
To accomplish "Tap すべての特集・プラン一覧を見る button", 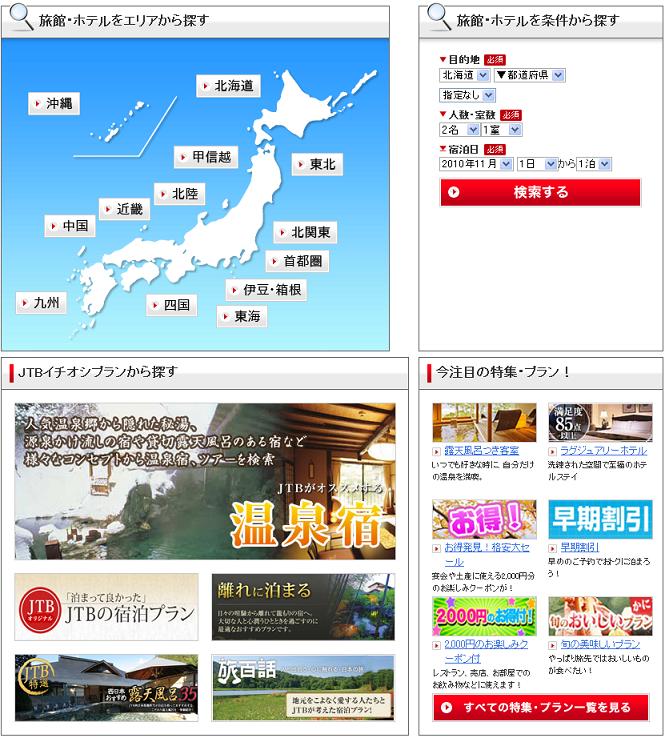I will coord(540,708).
